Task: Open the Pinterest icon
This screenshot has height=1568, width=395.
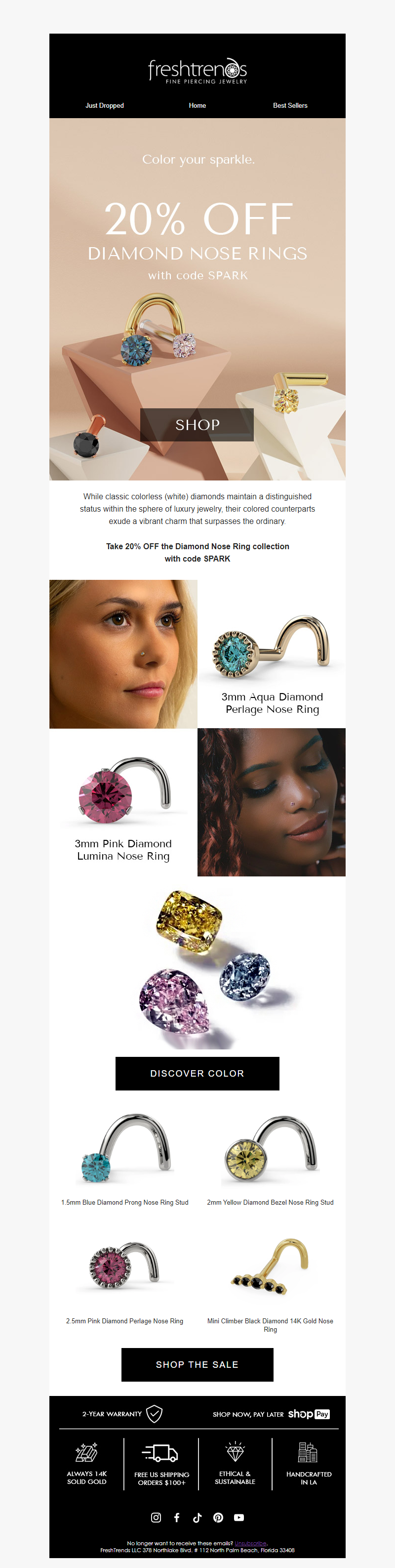Action: click(x=218, y=1518)
